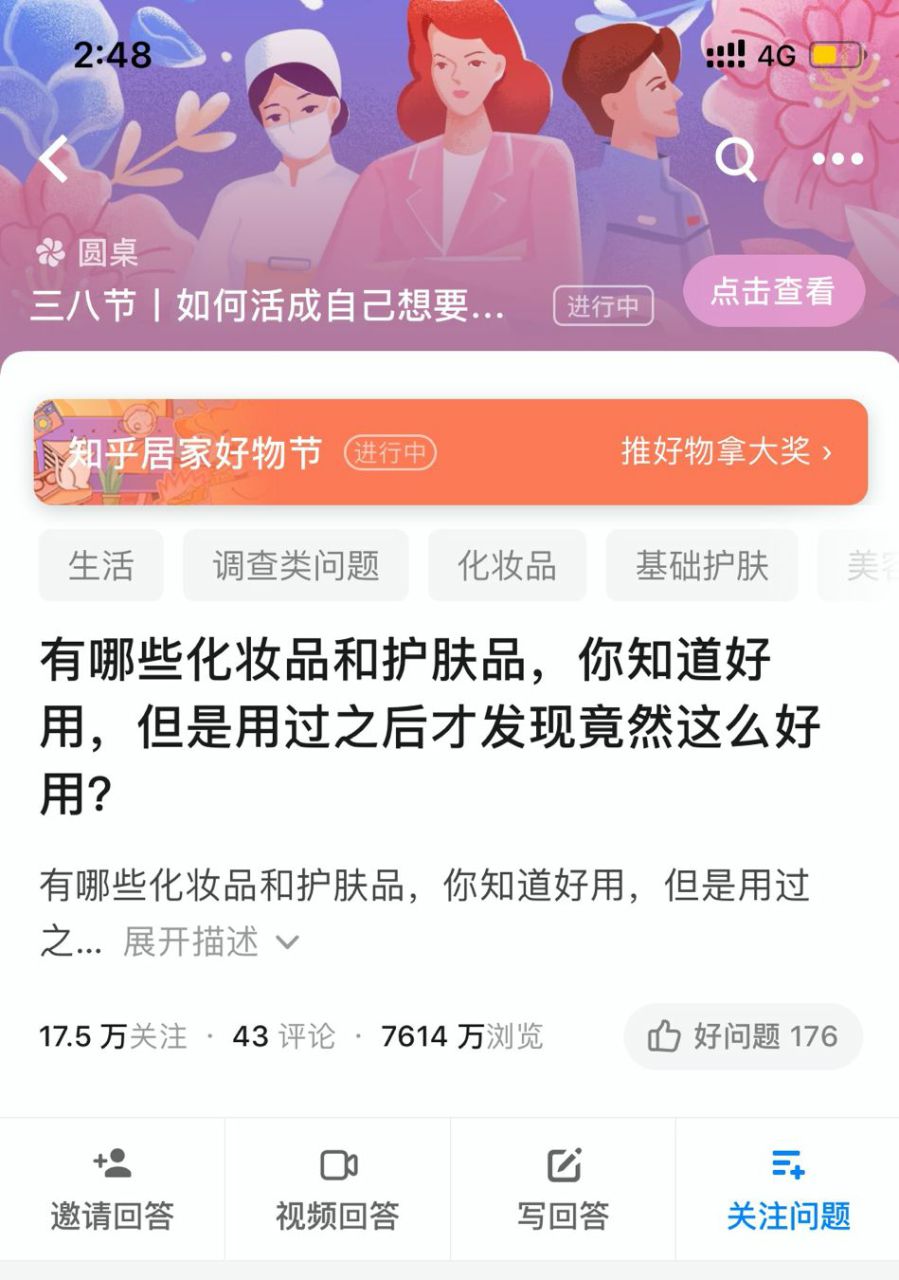Open the 基础护肤 topic chip
Image resolution: width=899 pixels, height=1280 pixels.
(x=702, y=566)
